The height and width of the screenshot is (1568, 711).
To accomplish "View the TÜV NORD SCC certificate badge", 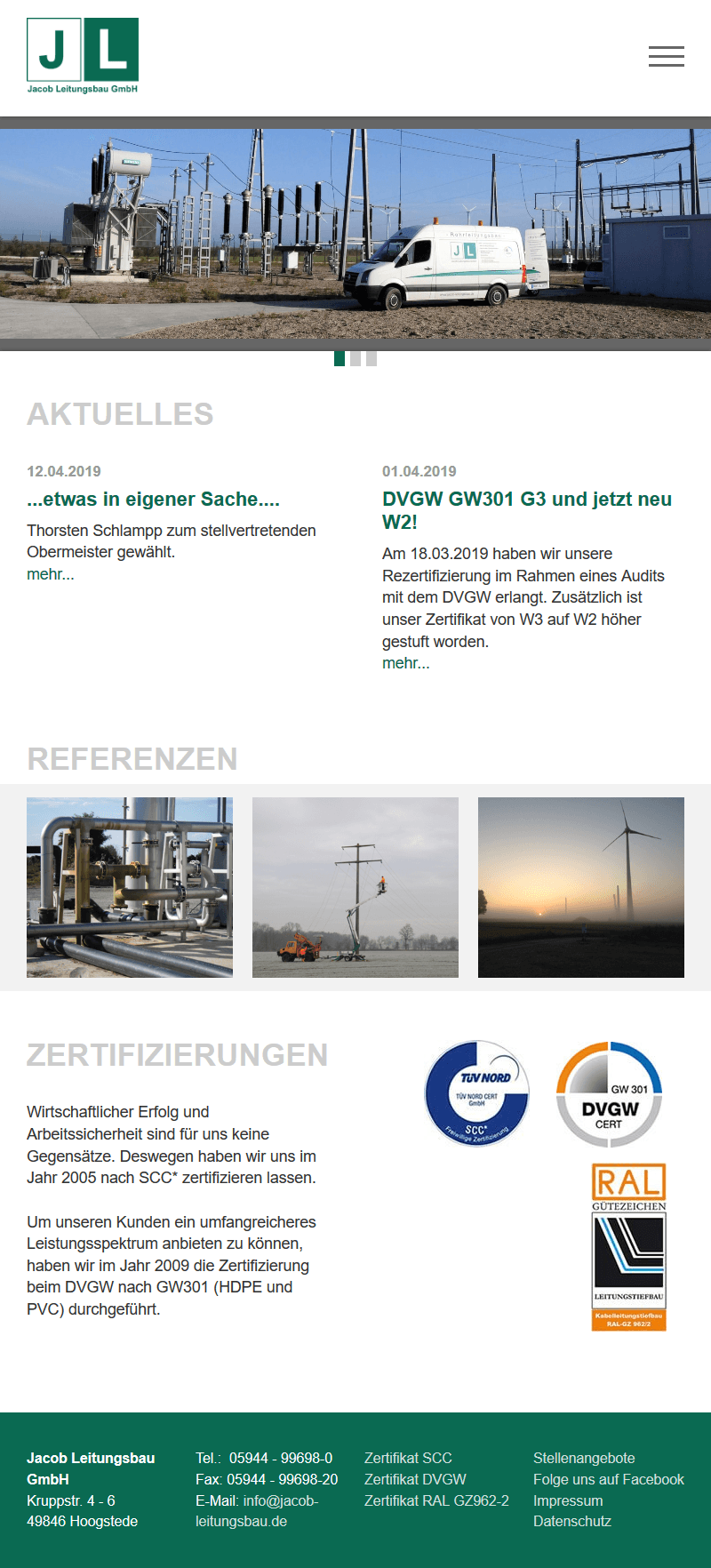I will pos(477,1092).
